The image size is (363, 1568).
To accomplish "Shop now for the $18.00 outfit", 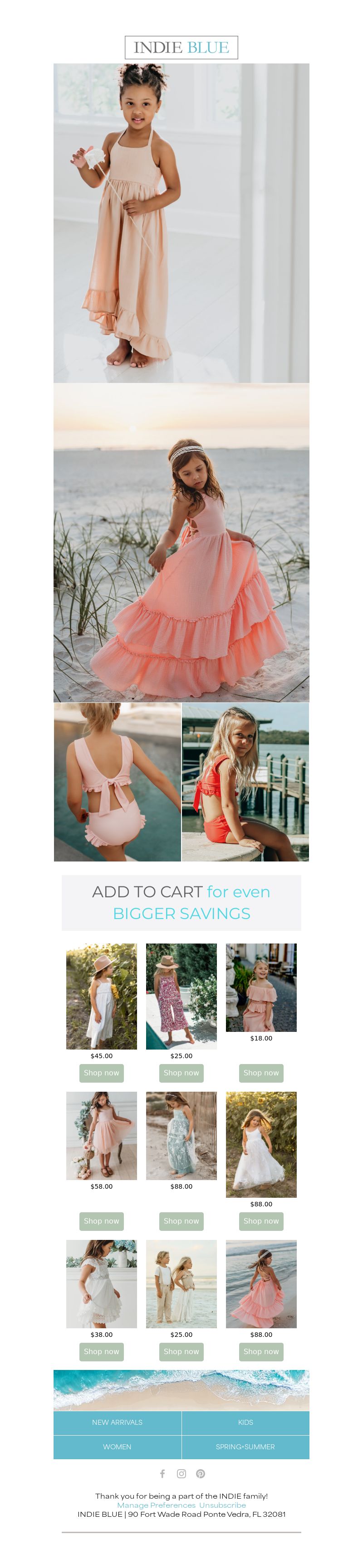I will (x=260, y=1073).
